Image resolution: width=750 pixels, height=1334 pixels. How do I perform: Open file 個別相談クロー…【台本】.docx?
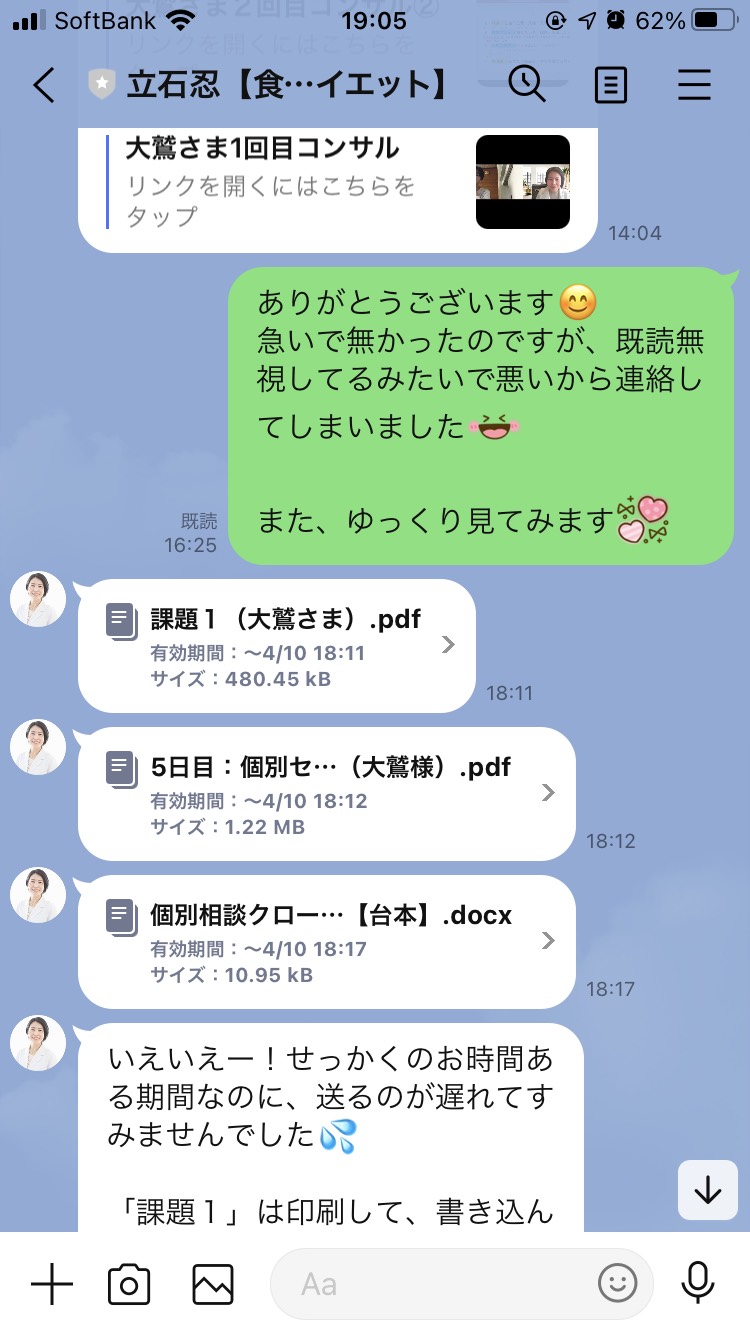[x=327, y=942]
